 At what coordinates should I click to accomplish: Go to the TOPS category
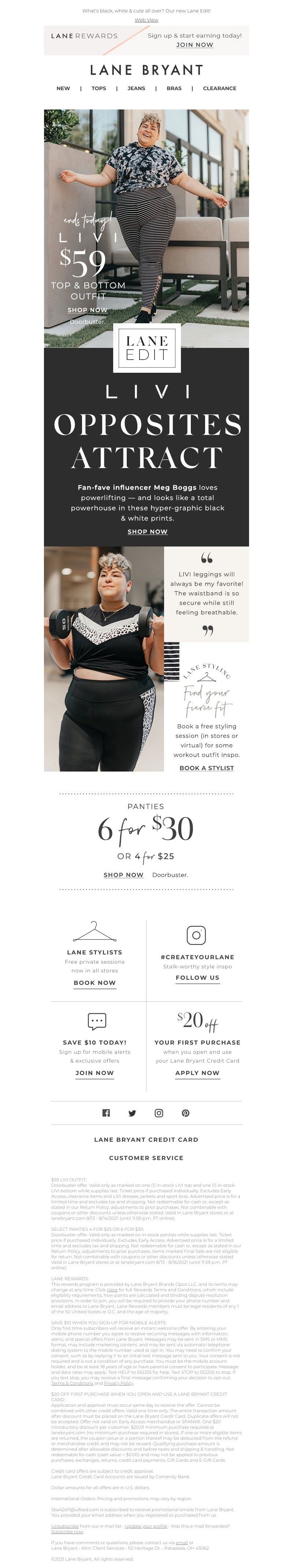coord(99,88)
